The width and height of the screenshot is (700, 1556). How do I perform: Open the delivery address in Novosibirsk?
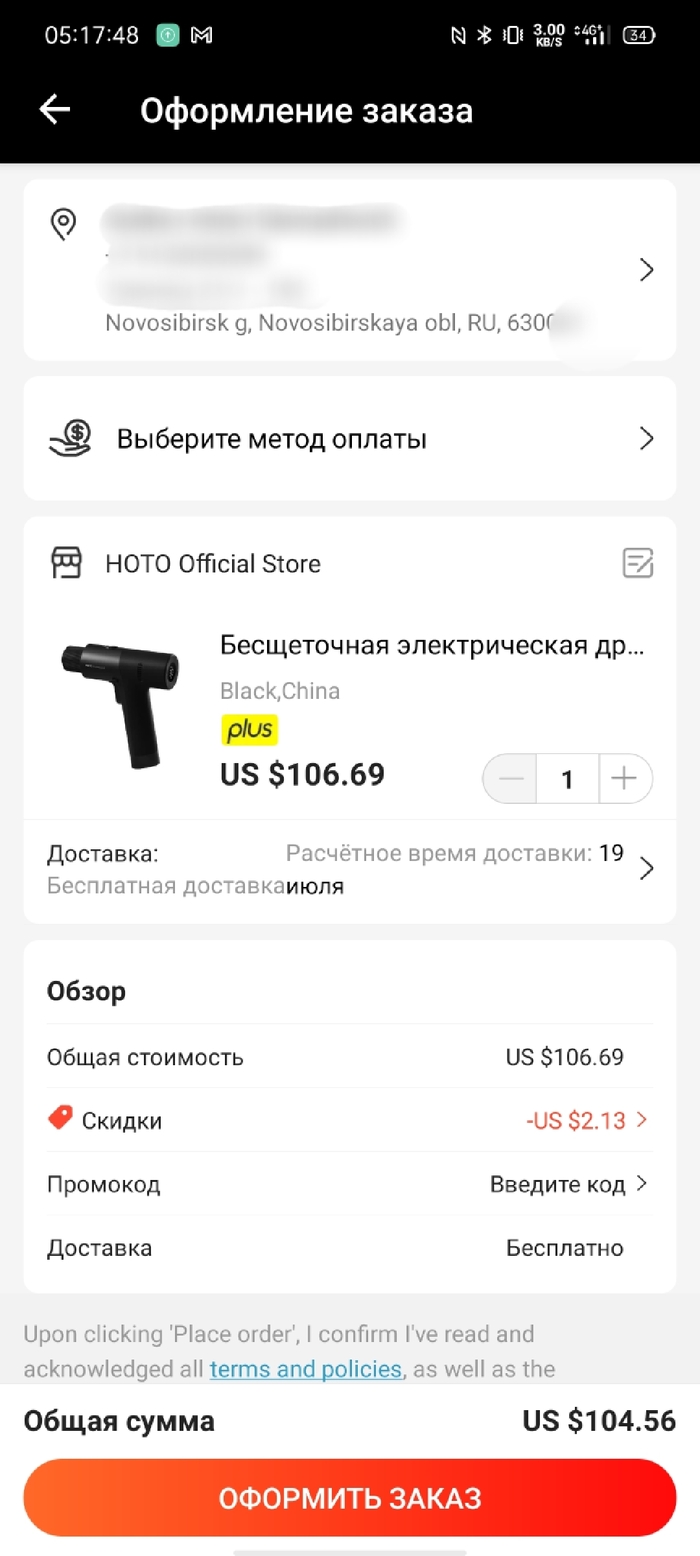pos(349,270)
